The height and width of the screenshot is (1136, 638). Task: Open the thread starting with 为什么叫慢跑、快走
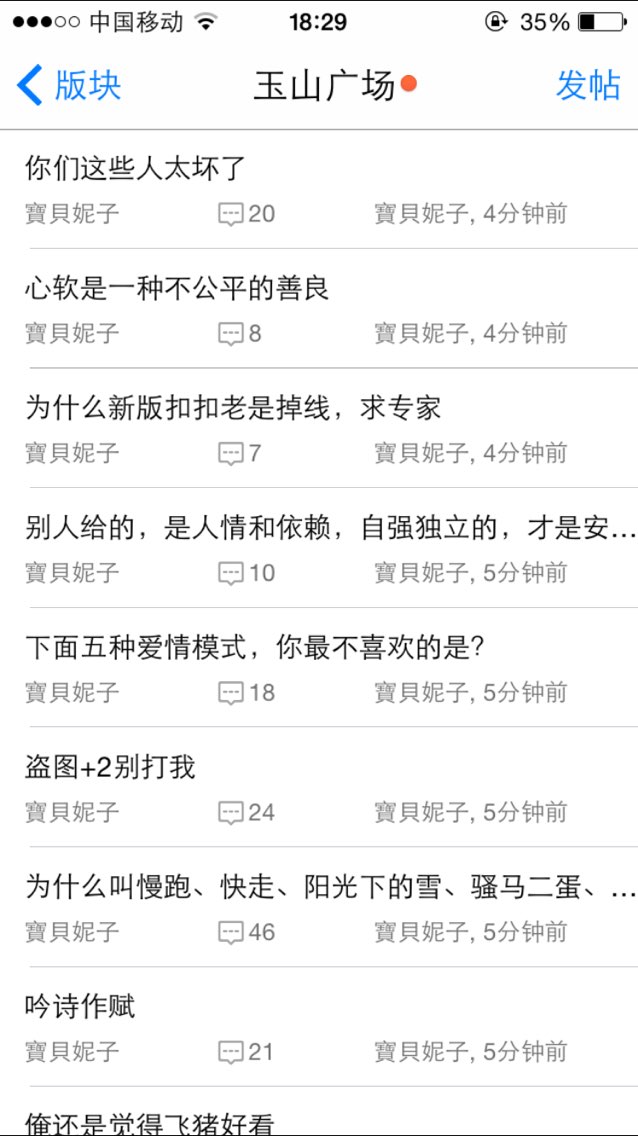pyautogui.click(x=330, y=888)
